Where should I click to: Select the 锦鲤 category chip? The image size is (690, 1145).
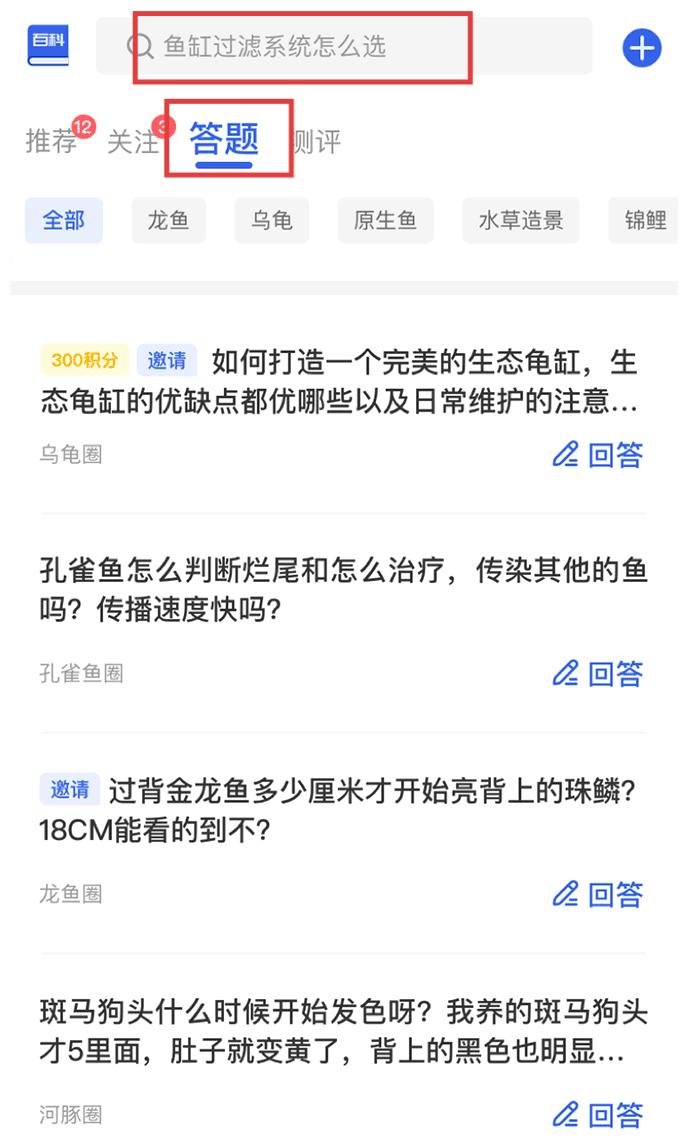(x=645, y=220)
